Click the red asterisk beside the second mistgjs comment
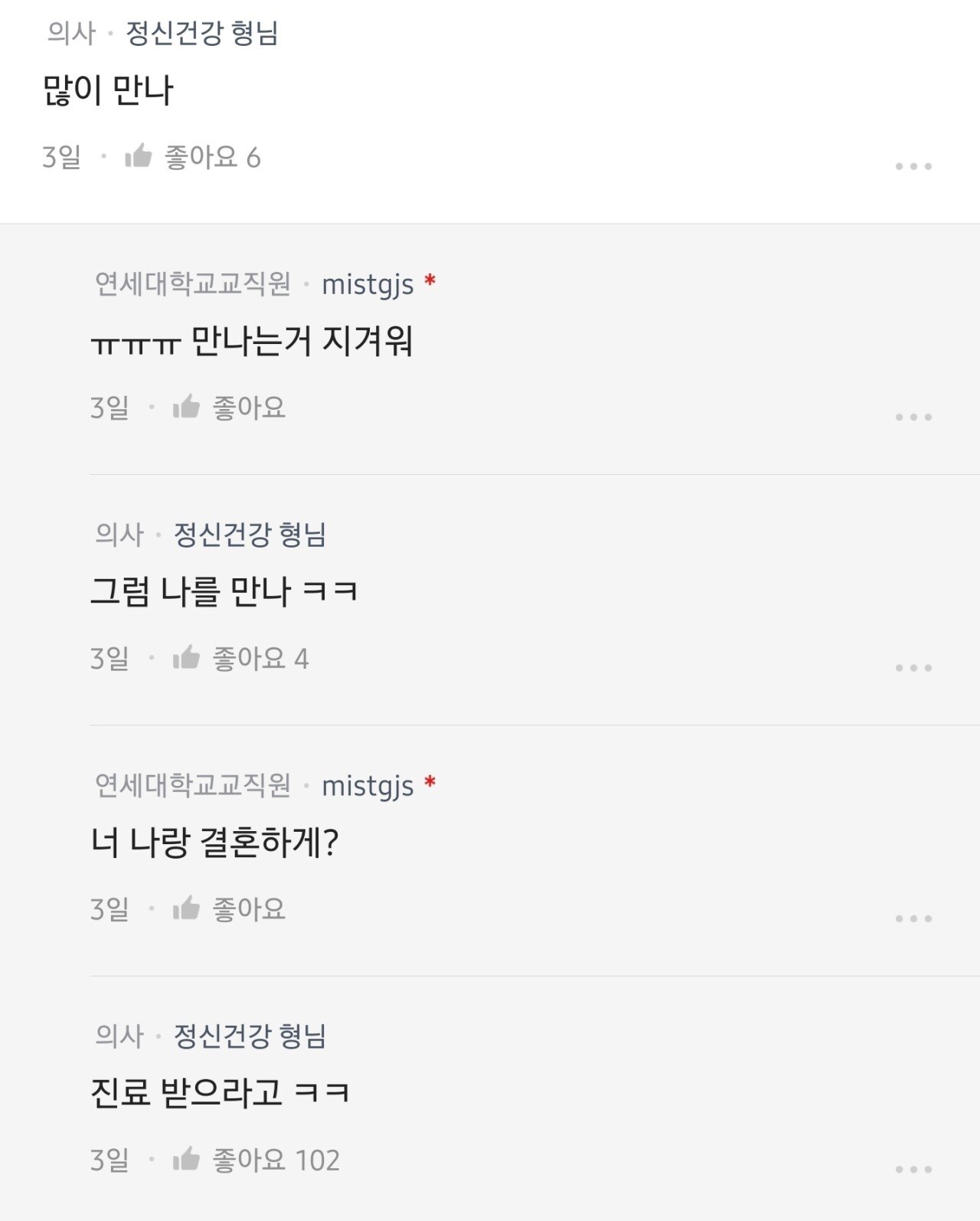This screenshot has height=1221, width=980. [431, 782]
